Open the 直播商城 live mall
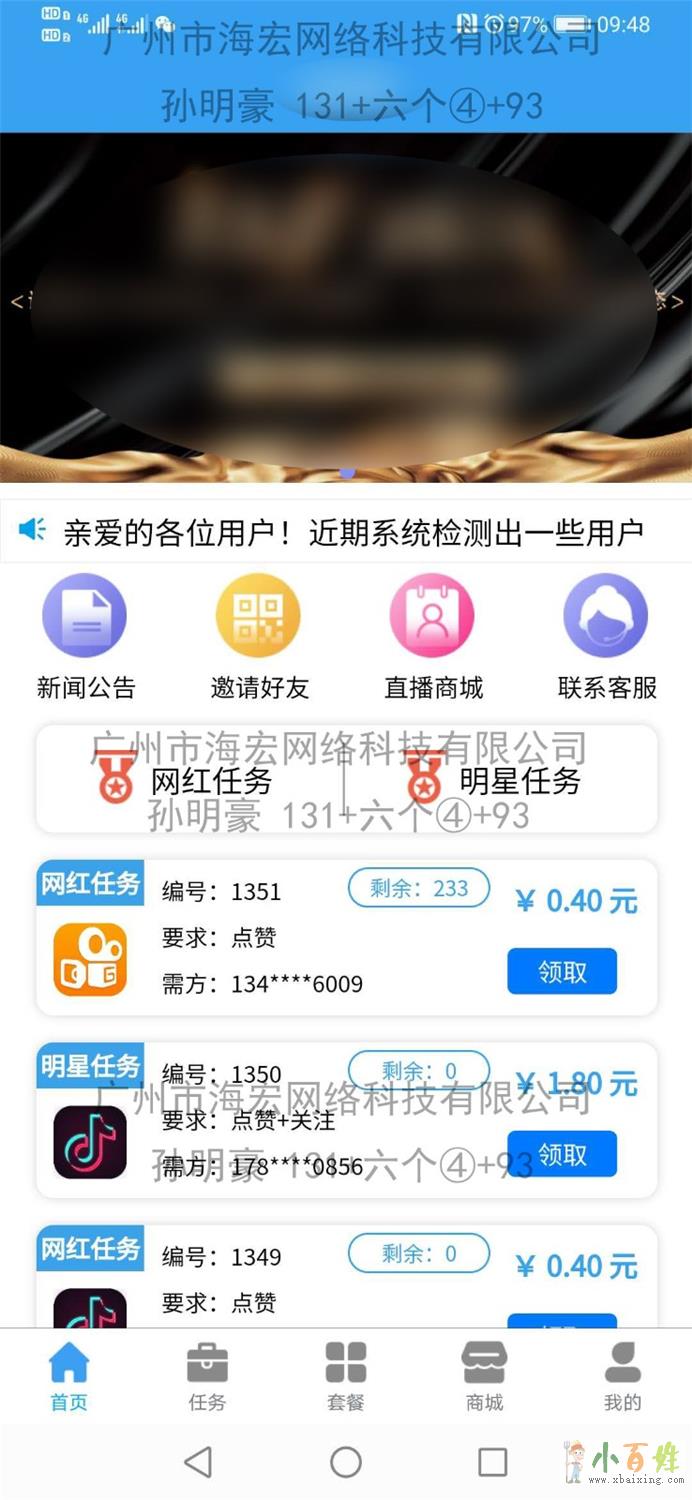 (x=433, y=635)
